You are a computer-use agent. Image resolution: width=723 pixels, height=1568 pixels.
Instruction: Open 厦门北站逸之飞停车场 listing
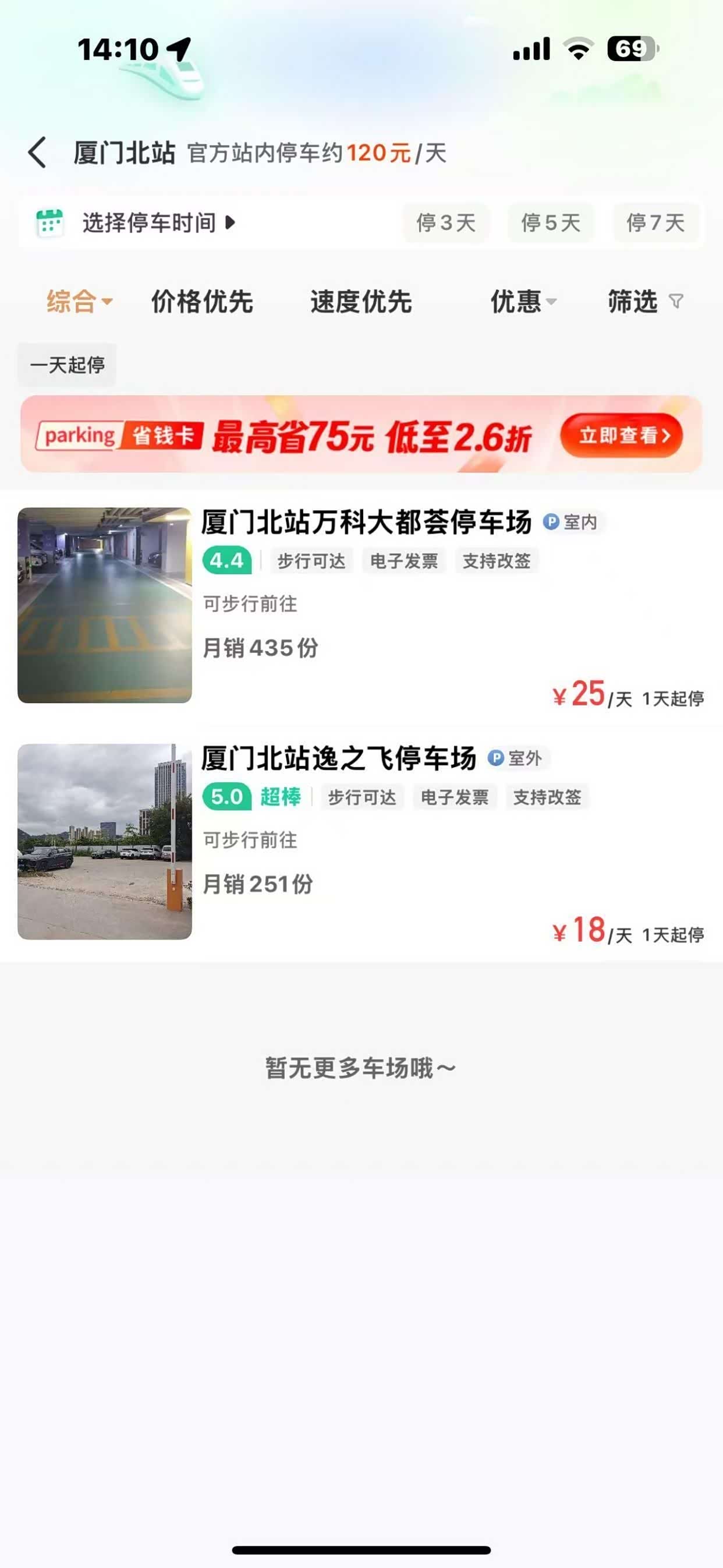tap(338, 758)
